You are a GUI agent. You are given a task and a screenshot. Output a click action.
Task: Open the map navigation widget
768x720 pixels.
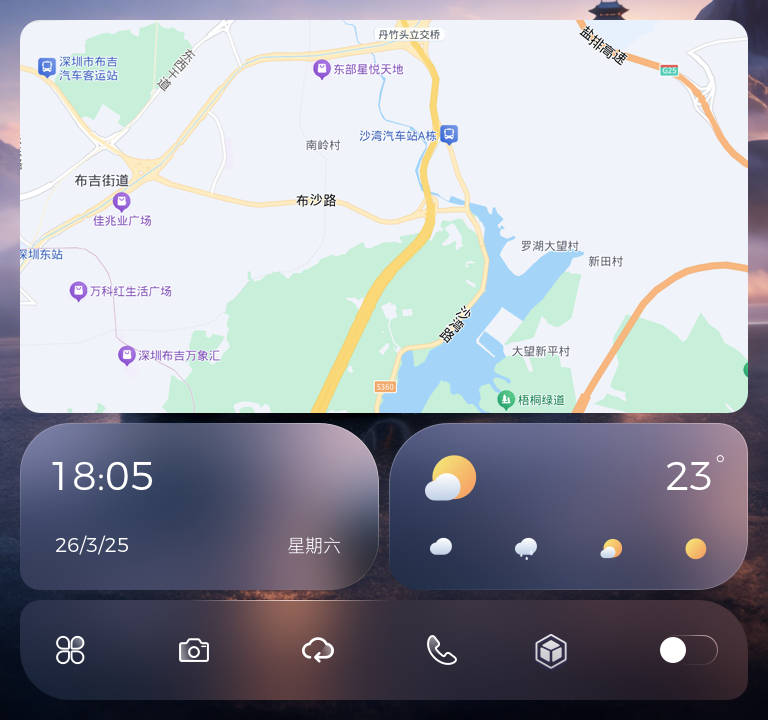tap(384, 216)
